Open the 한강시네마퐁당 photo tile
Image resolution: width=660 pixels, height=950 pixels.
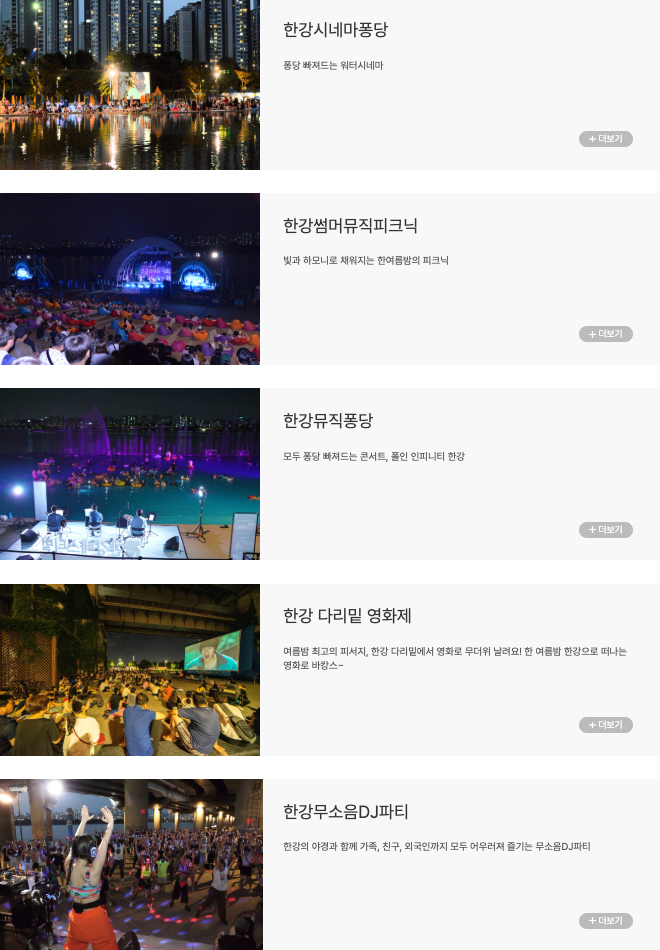130,85
